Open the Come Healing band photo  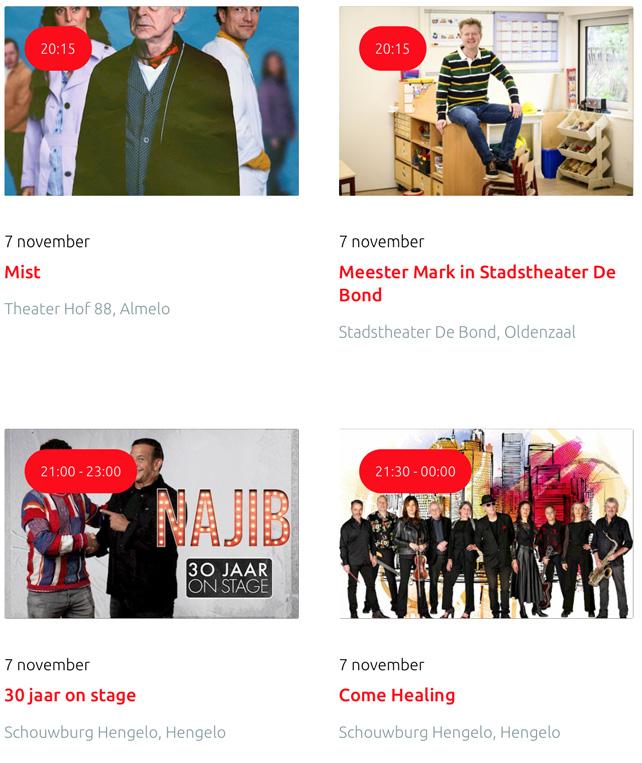coord(486,524)
